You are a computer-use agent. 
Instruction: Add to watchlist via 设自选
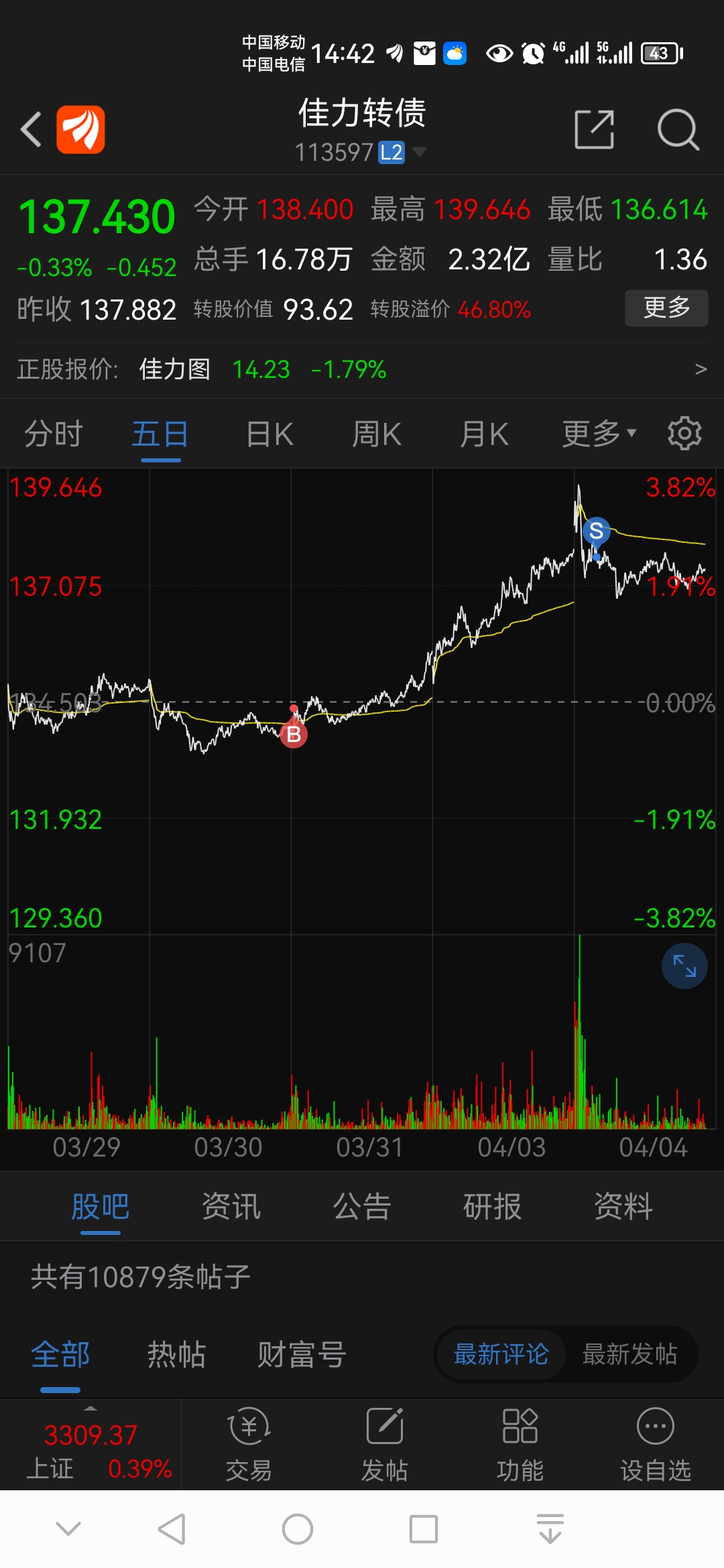(x=656, y=1444)
